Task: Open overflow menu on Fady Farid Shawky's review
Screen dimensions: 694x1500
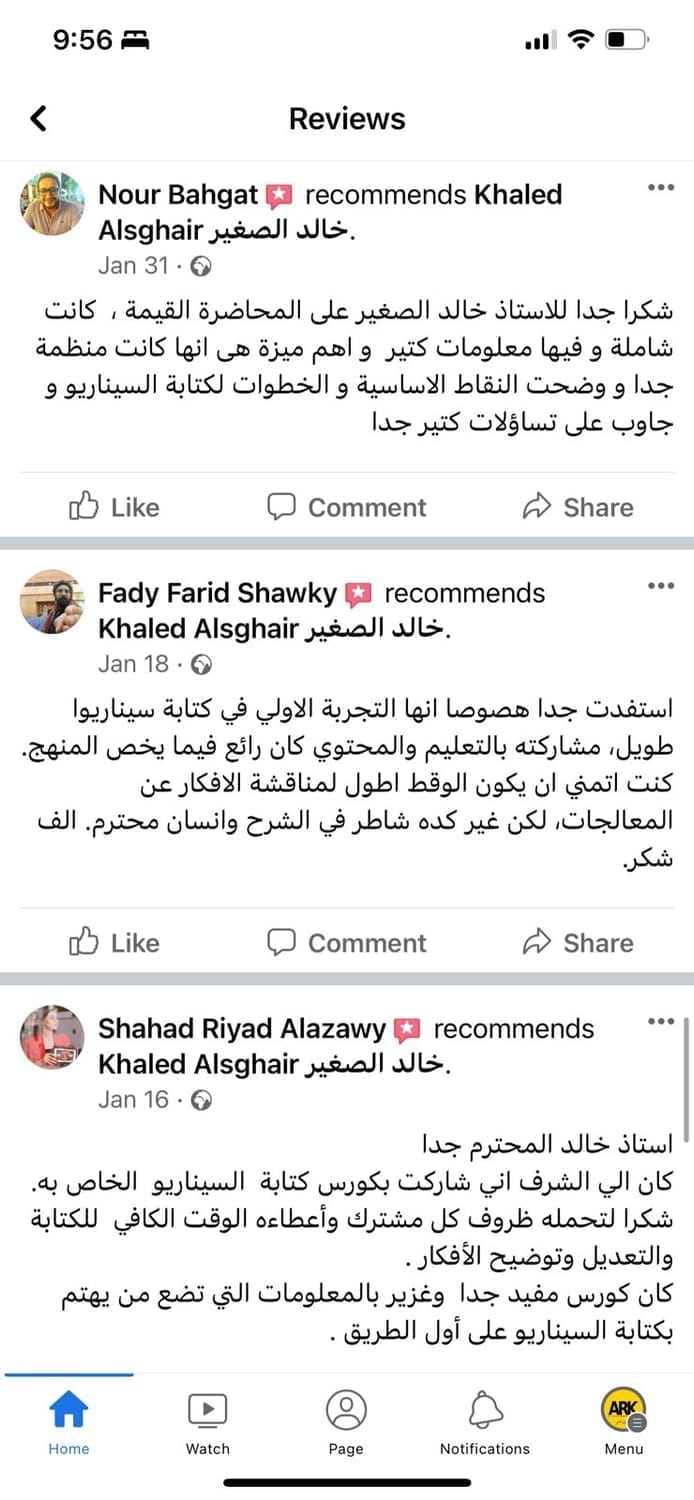Action: tap(660, 585)
